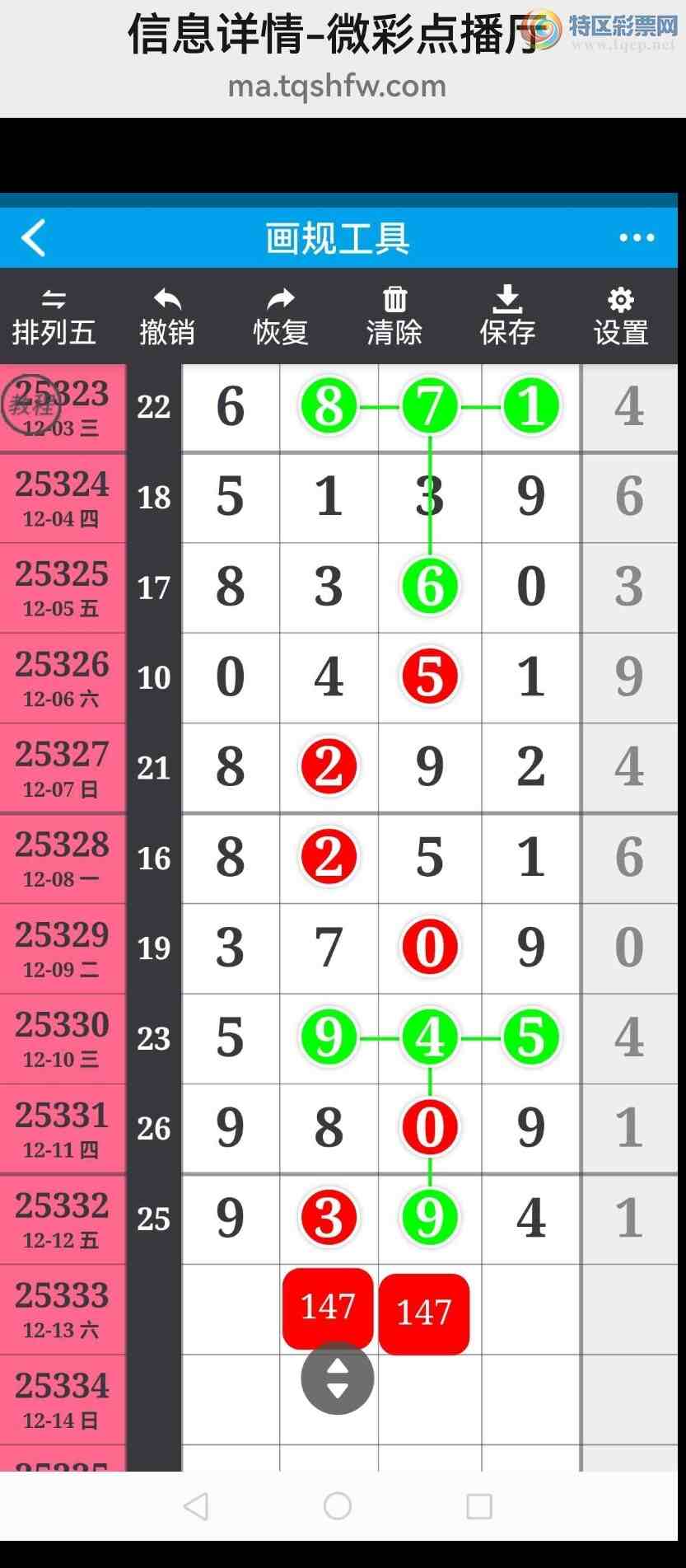Viewport: 686px width, 1568px height.
Task: Tap the system home button
Action: (338, 1506)
